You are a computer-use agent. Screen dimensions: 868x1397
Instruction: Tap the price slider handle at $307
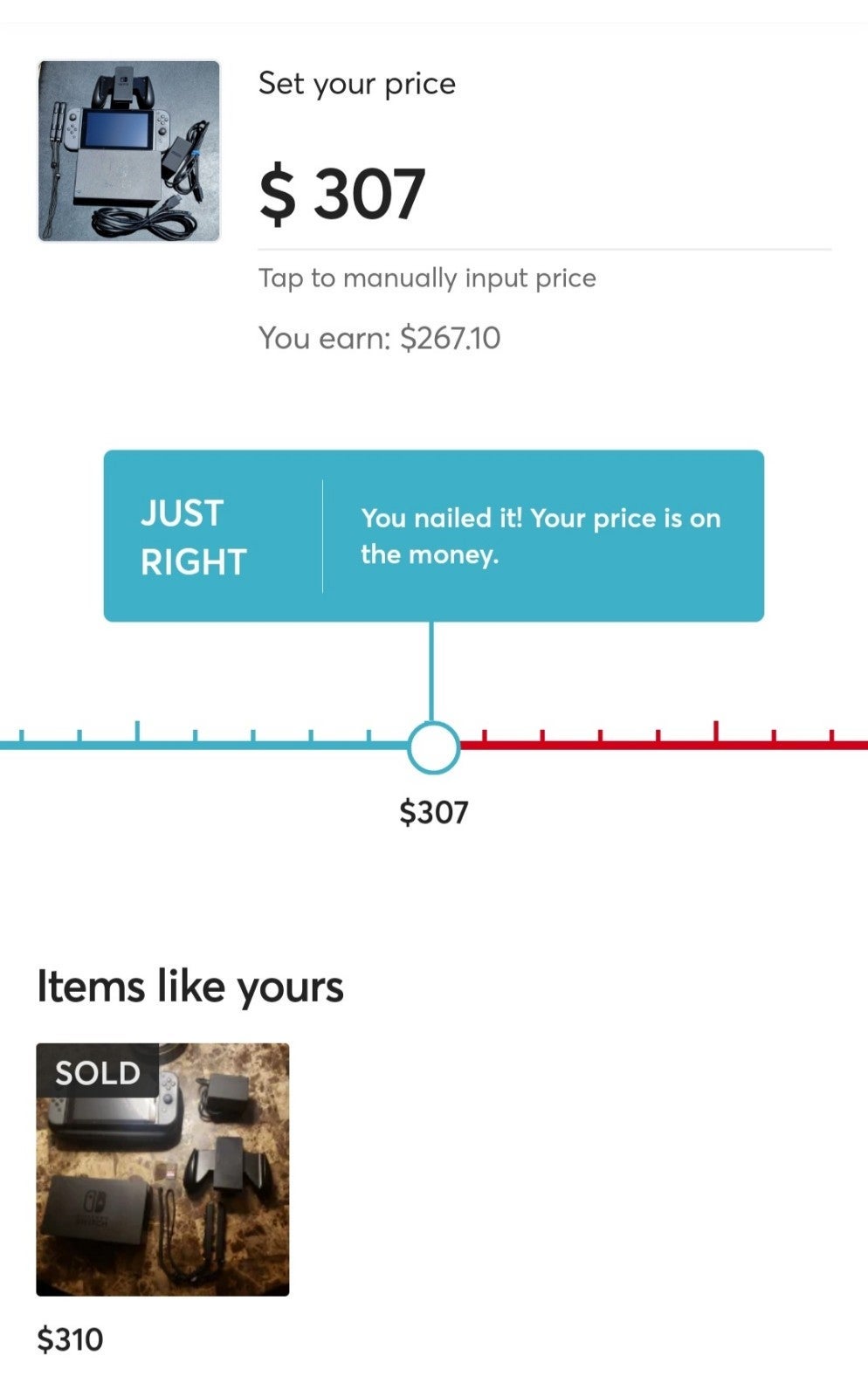click(x=433, y=747)
